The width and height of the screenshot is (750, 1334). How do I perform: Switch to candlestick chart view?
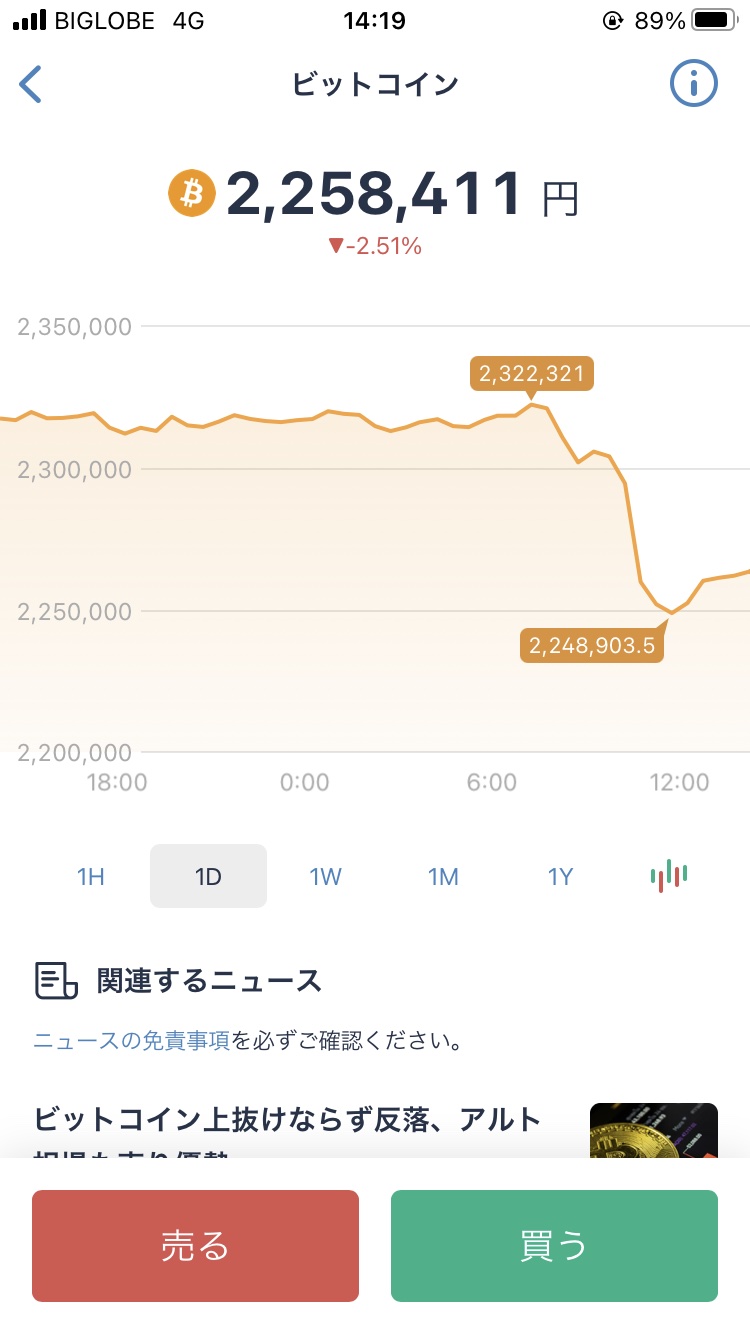coord(669,877)
